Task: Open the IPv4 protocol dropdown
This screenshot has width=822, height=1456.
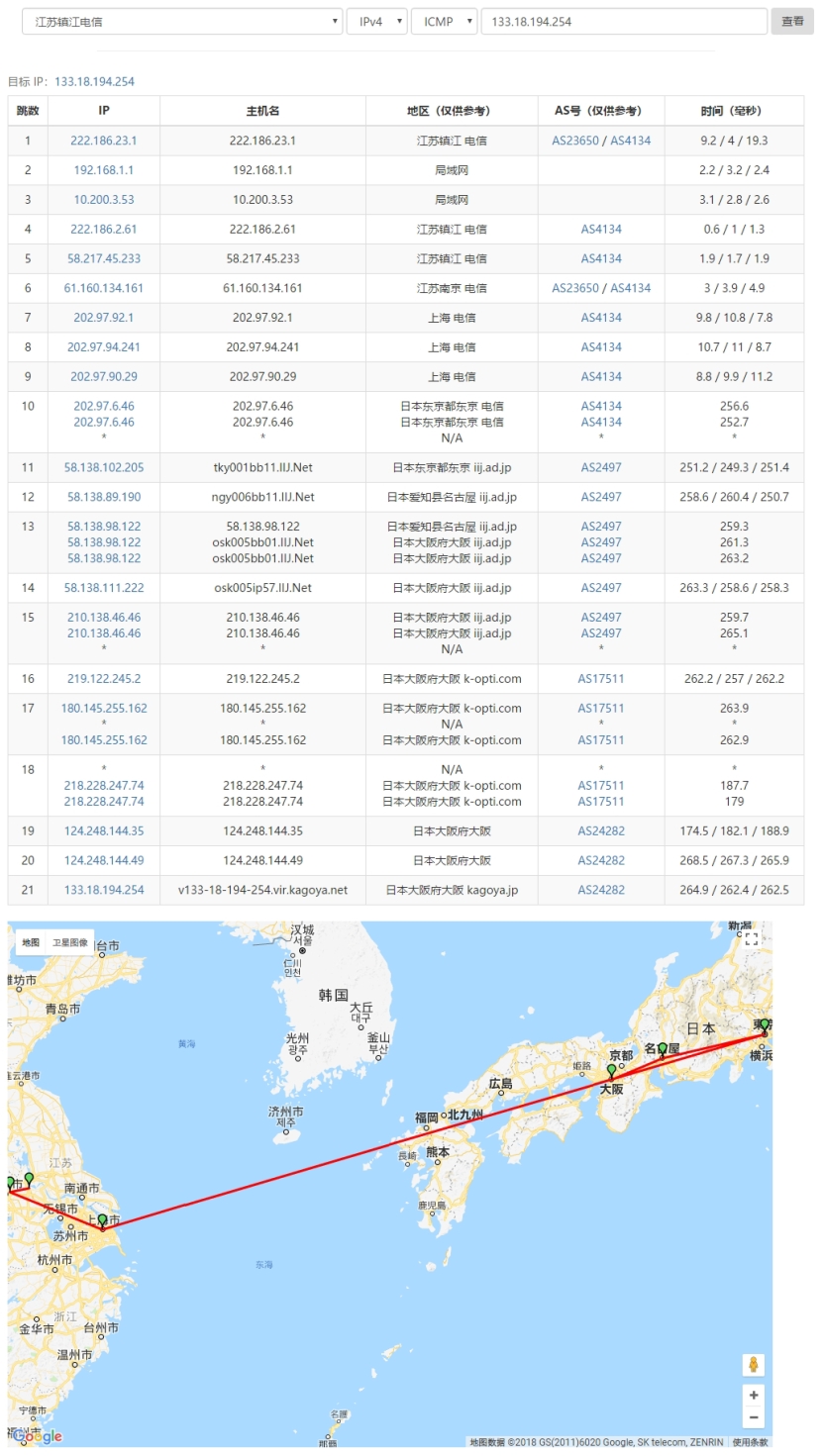Action: click(376, 21)
